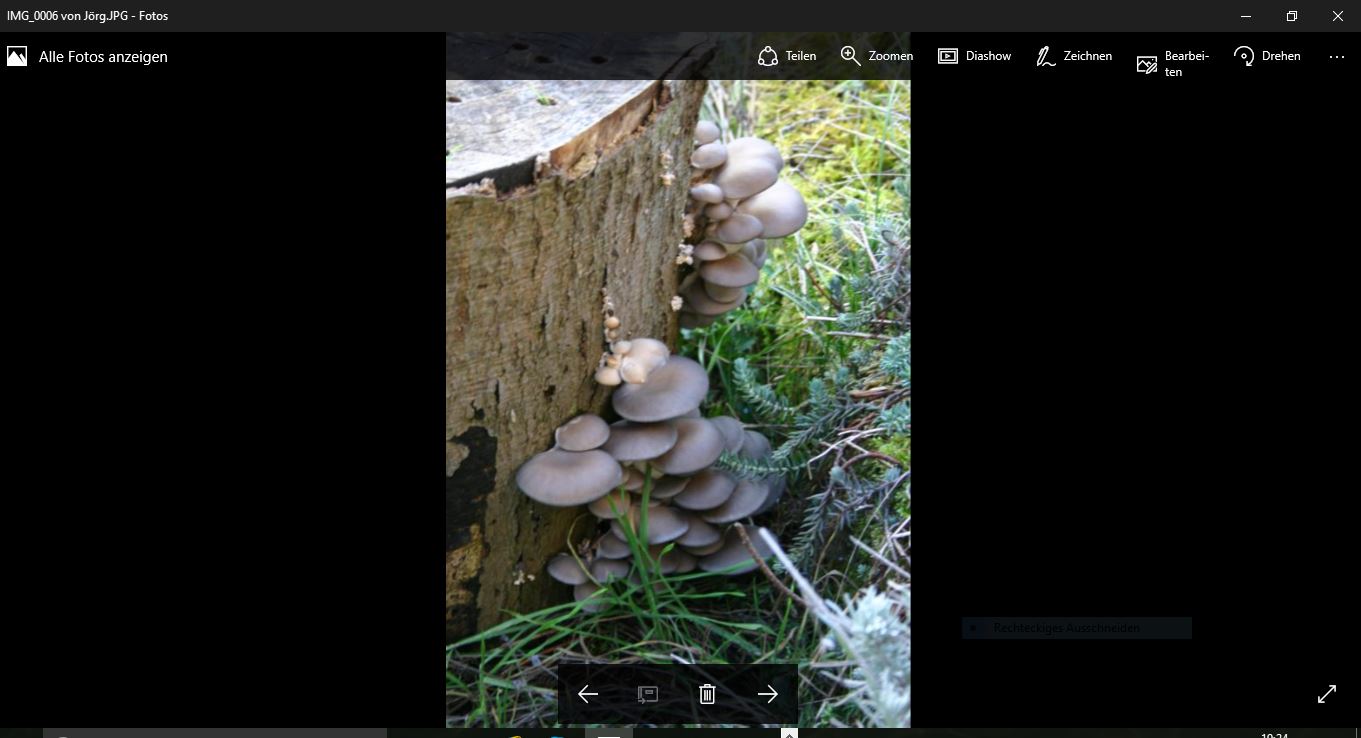Minimize the Fotos window
The height and width of the screenshot is (738, 1361).
coord(1246,16)
